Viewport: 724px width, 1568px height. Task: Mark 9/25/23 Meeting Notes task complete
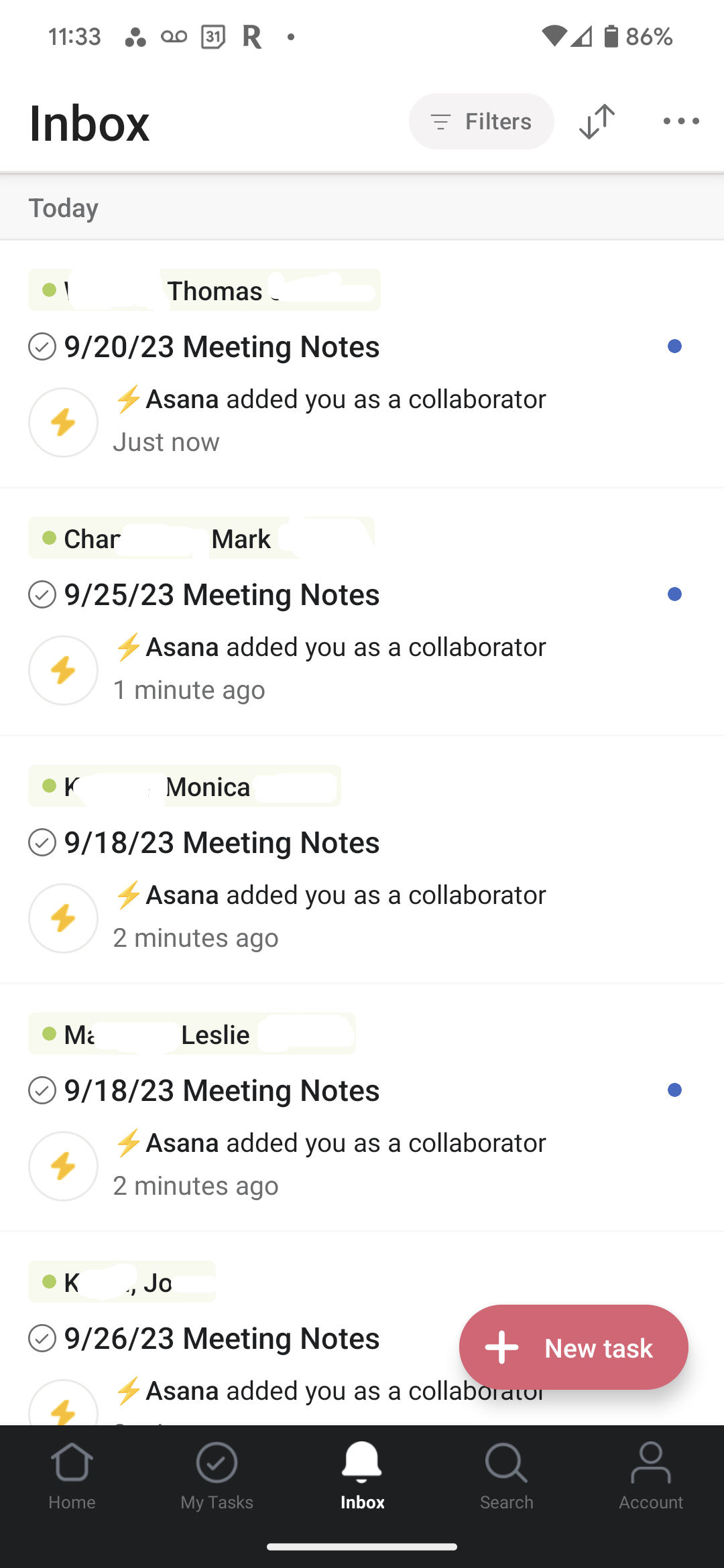pos(42,595)
